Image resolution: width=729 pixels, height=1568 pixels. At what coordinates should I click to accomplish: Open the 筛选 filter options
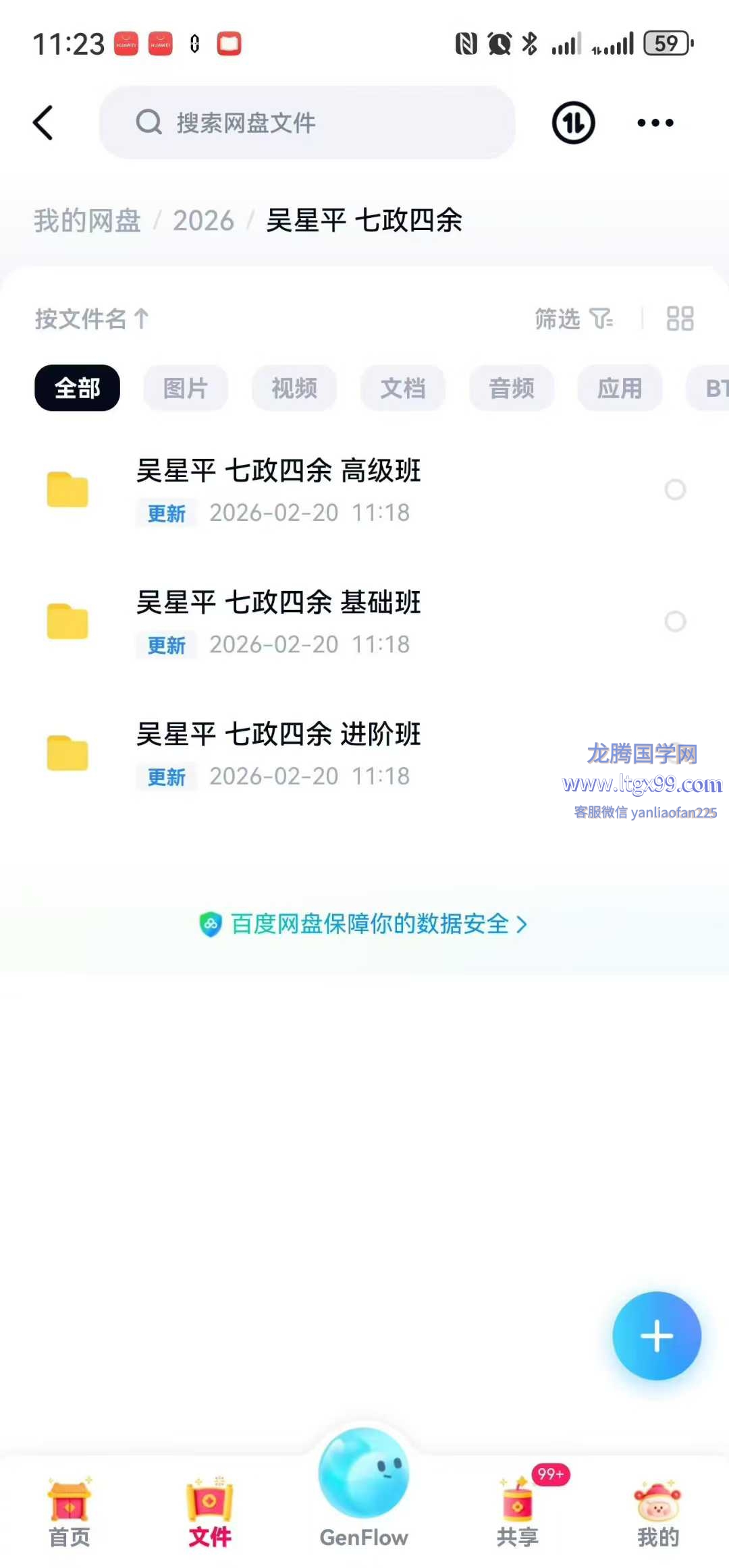tap(573, 318)
